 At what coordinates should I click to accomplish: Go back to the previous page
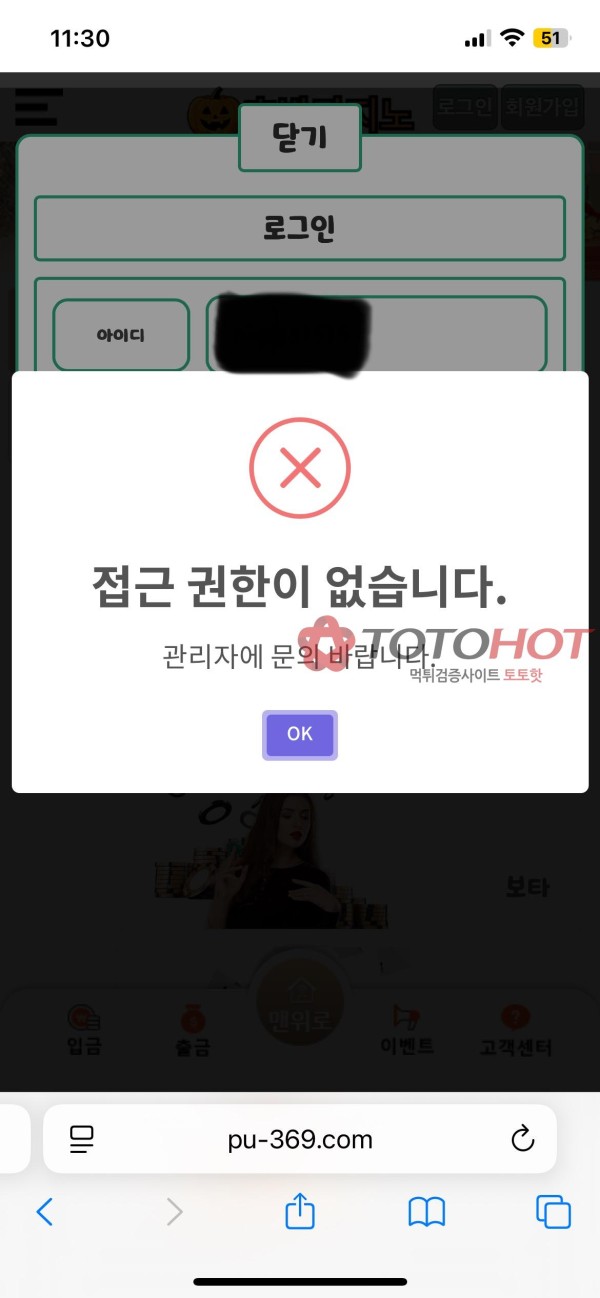45,1212
